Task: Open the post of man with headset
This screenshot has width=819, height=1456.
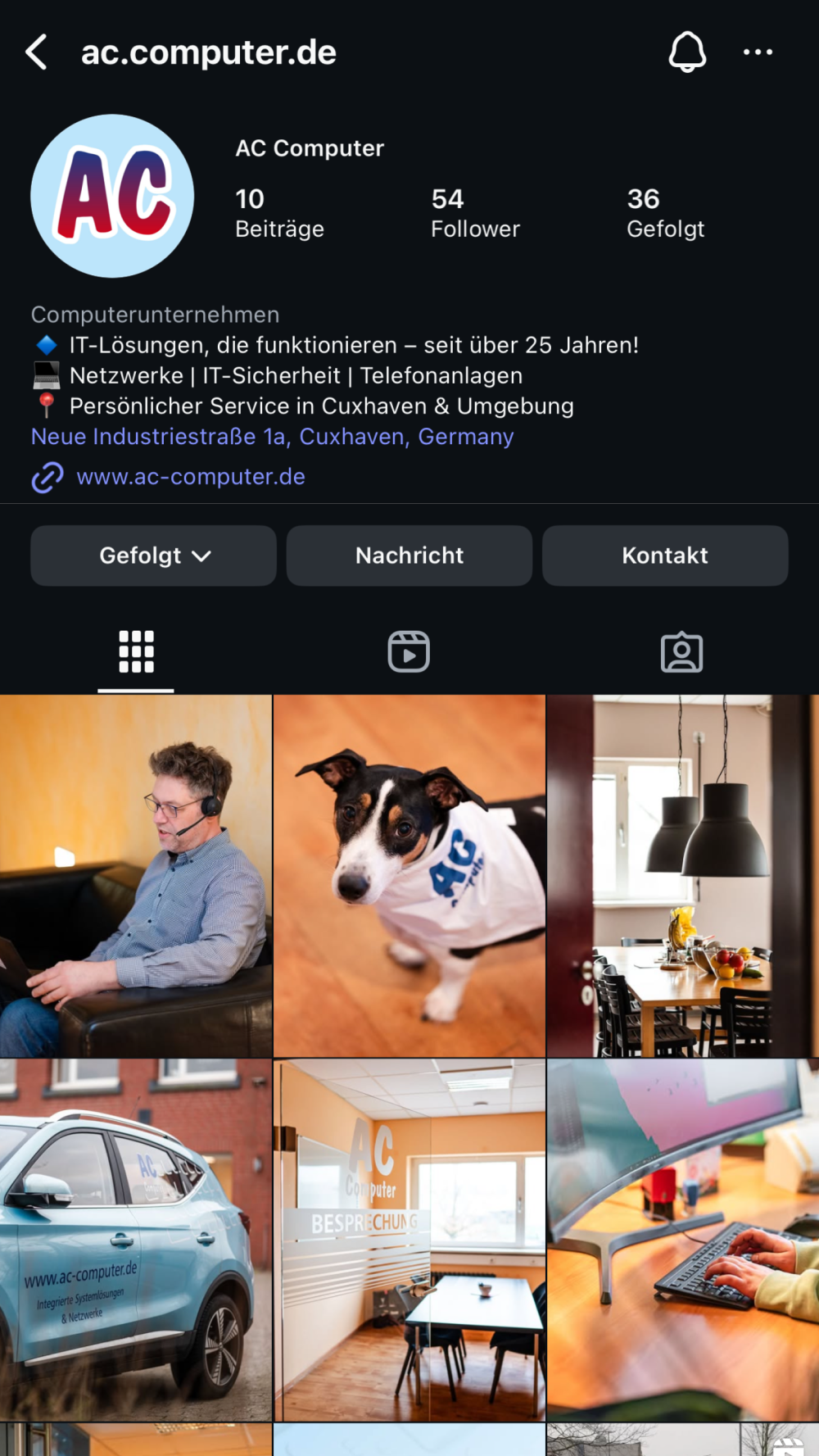Action: point(136,876)
